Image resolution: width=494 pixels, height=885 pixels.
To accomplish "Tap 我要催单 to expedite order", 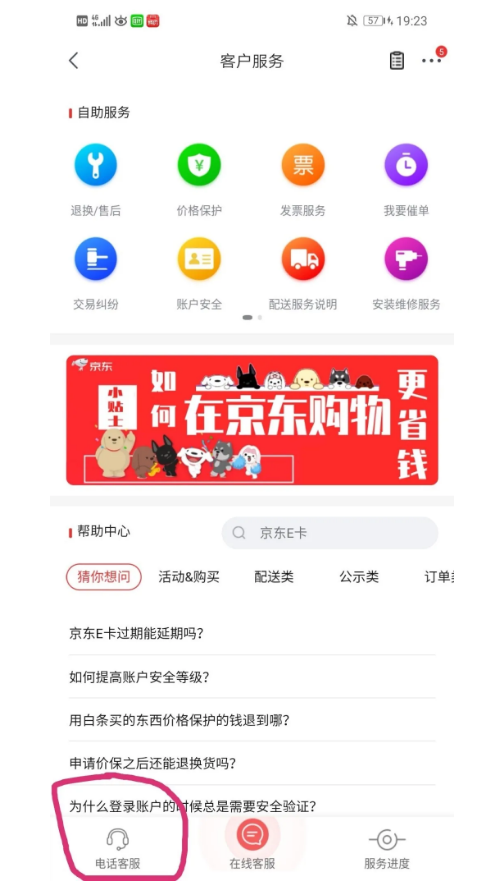I will pyautogui.click(x=406, y=180).
